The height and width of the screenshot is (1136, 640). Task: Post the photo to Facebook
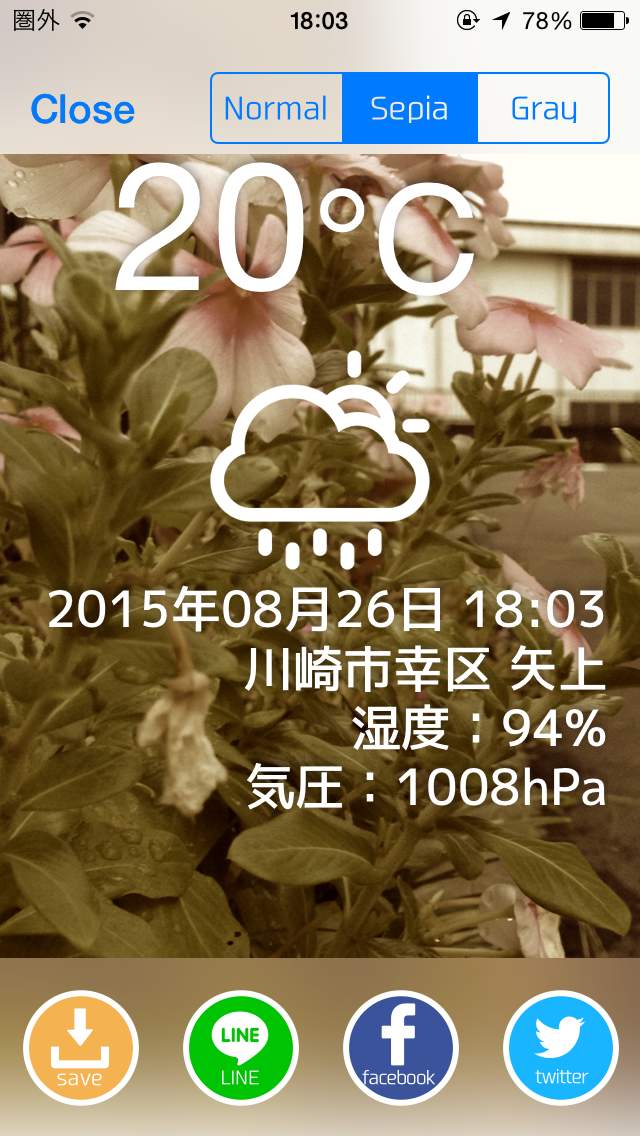pyautogui.click(x=400, y=1047)
